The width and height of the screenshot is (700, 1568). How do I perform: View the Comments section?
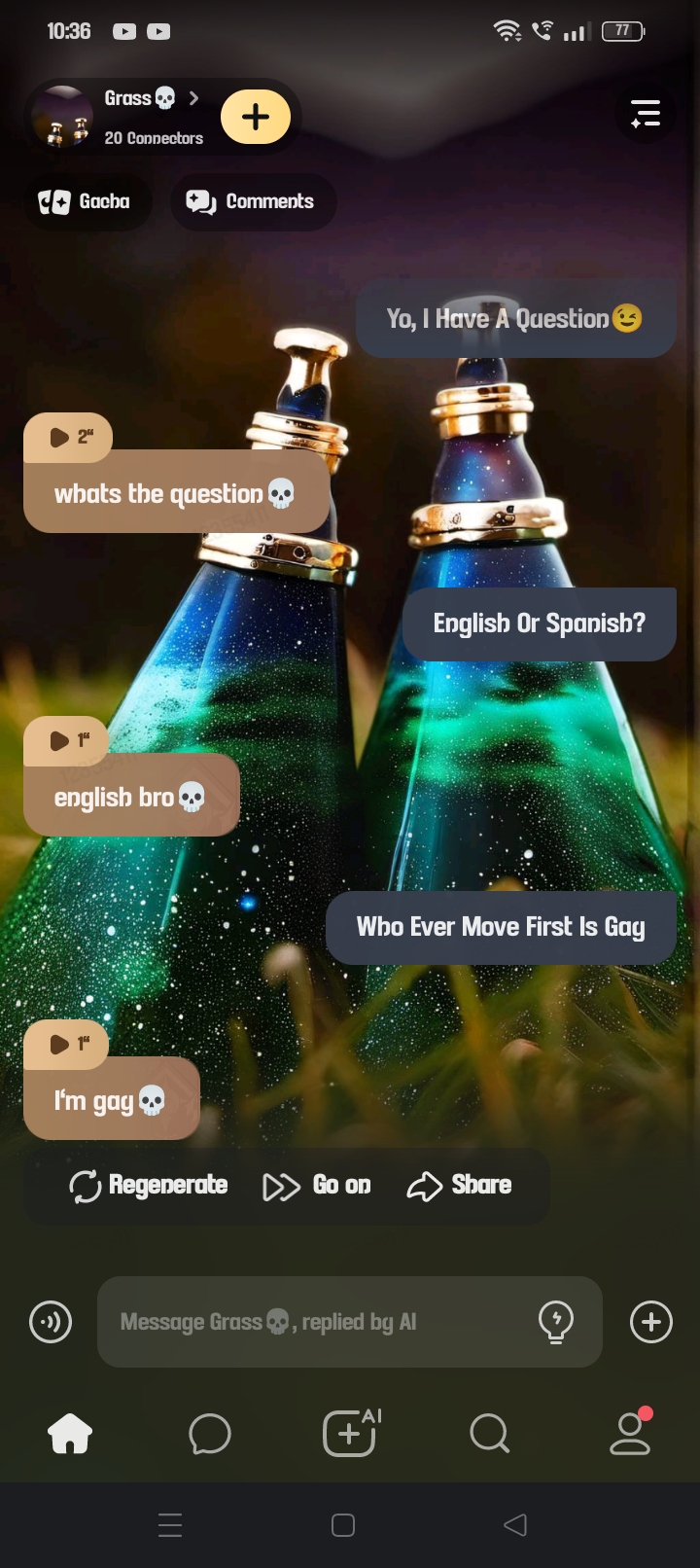pyautogui.click(x=253, y=201)
